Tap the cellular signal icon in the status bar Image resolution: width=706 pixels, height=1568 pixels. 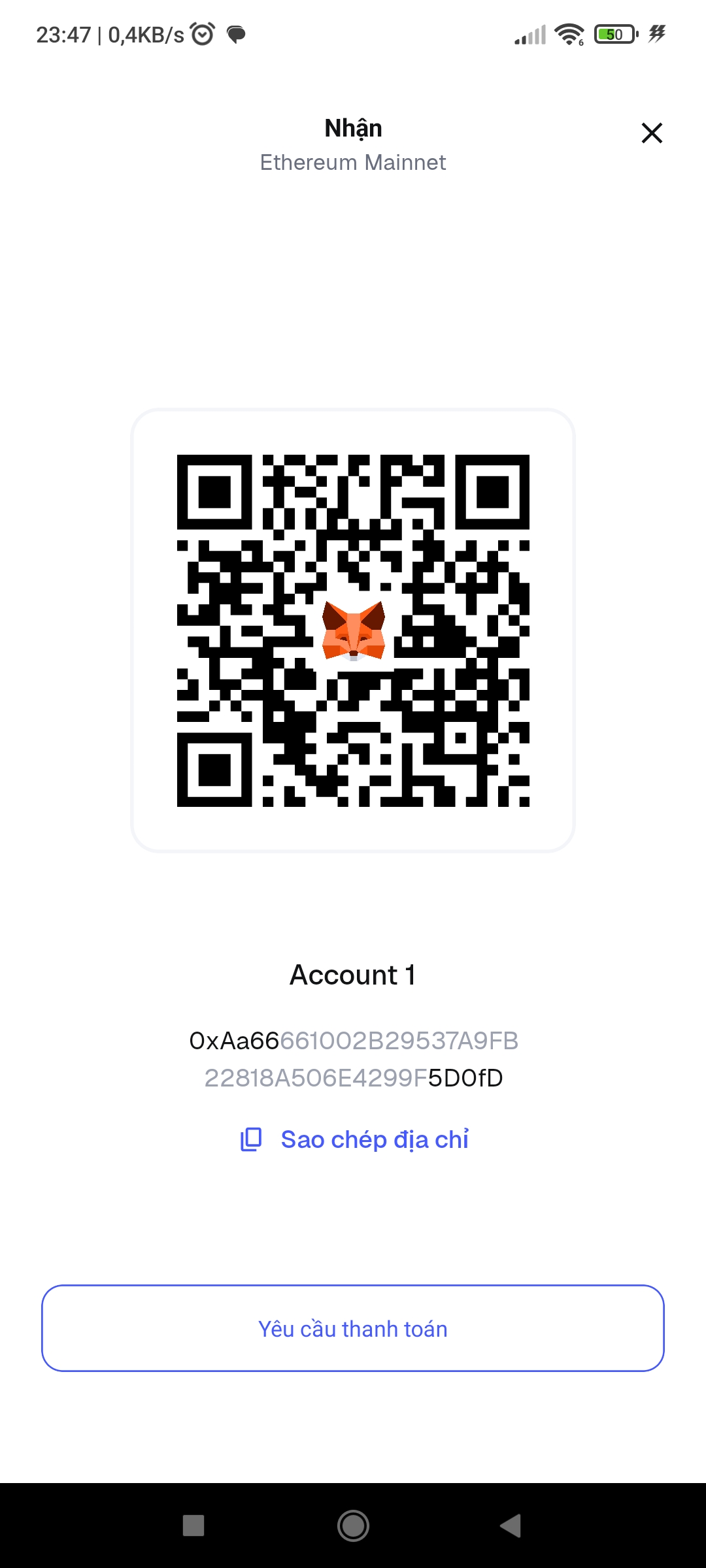[x=529, y=34]
